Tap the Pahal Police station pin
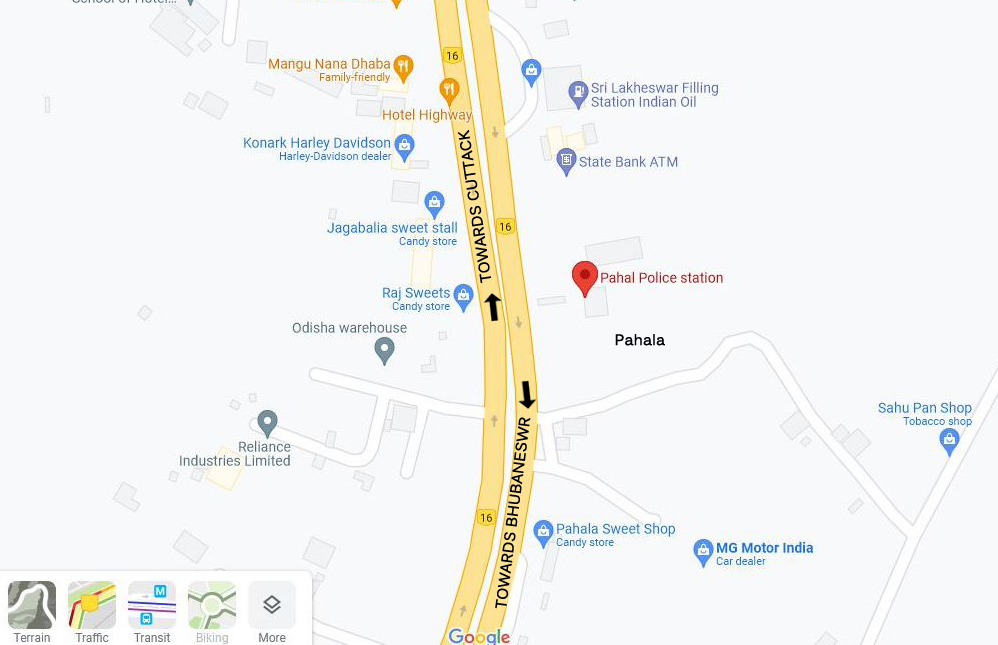 coord(584,278)
